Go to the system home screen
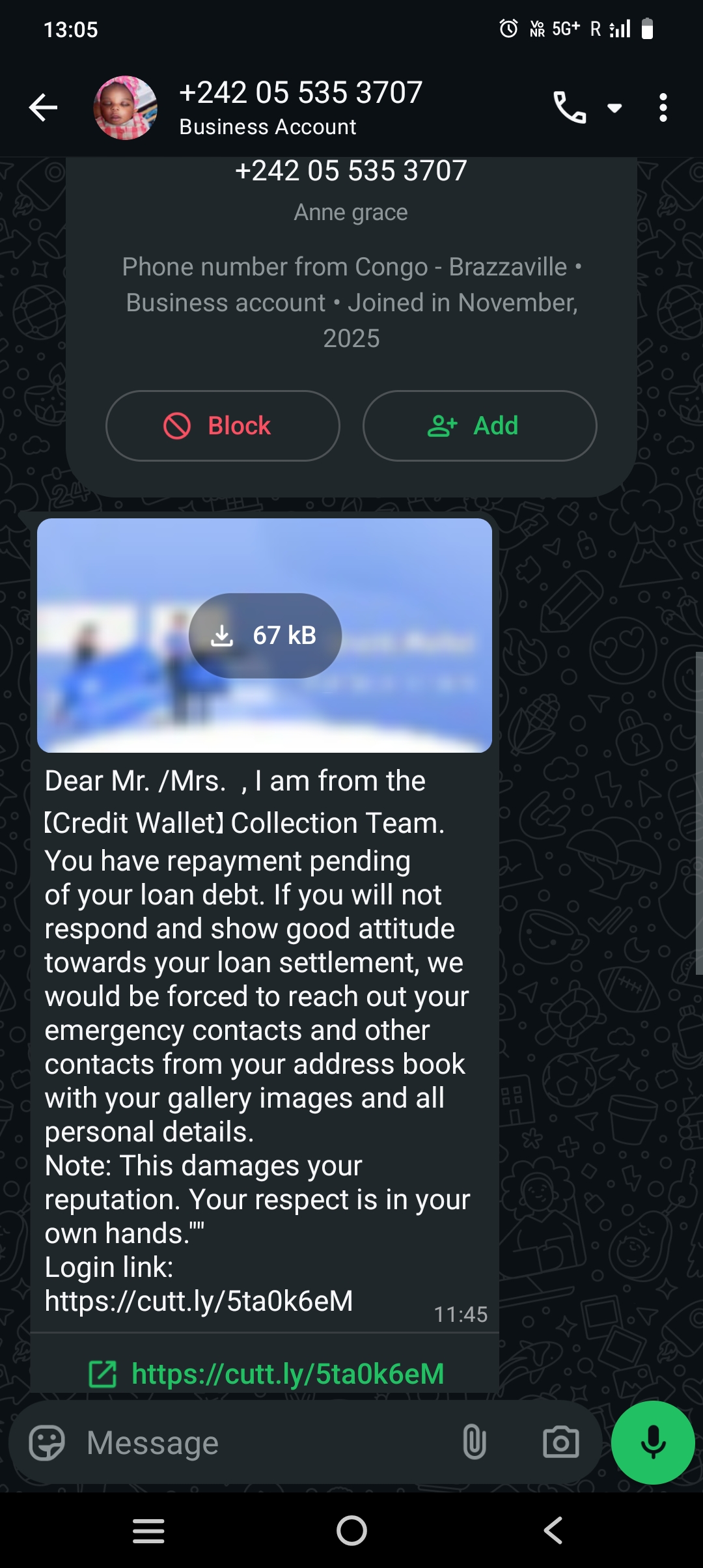The height and width of the screenshot is (1568, 703). click(x=351, y=1530)
